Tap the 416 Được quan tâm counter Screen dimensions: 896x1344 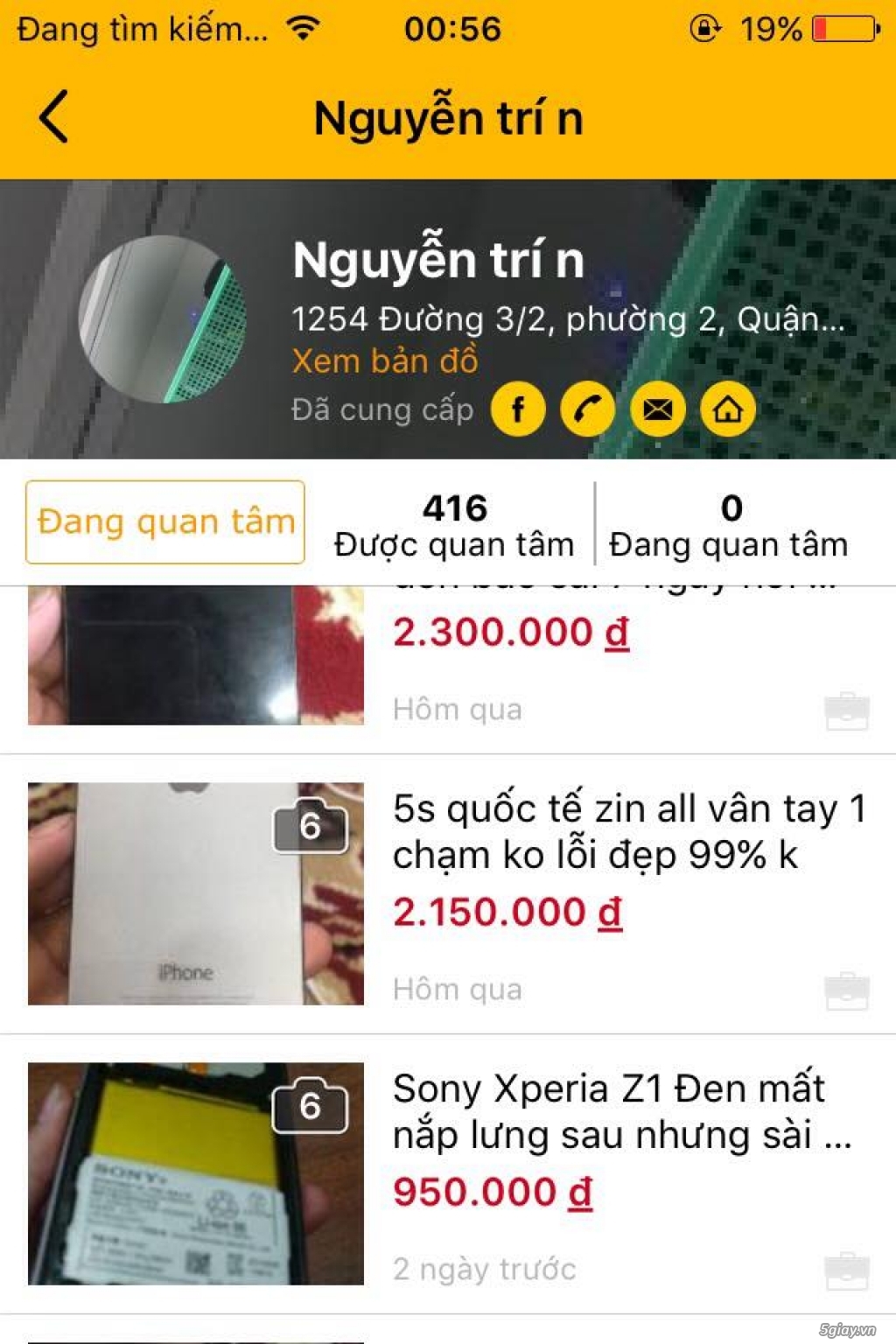click(454, 523)
